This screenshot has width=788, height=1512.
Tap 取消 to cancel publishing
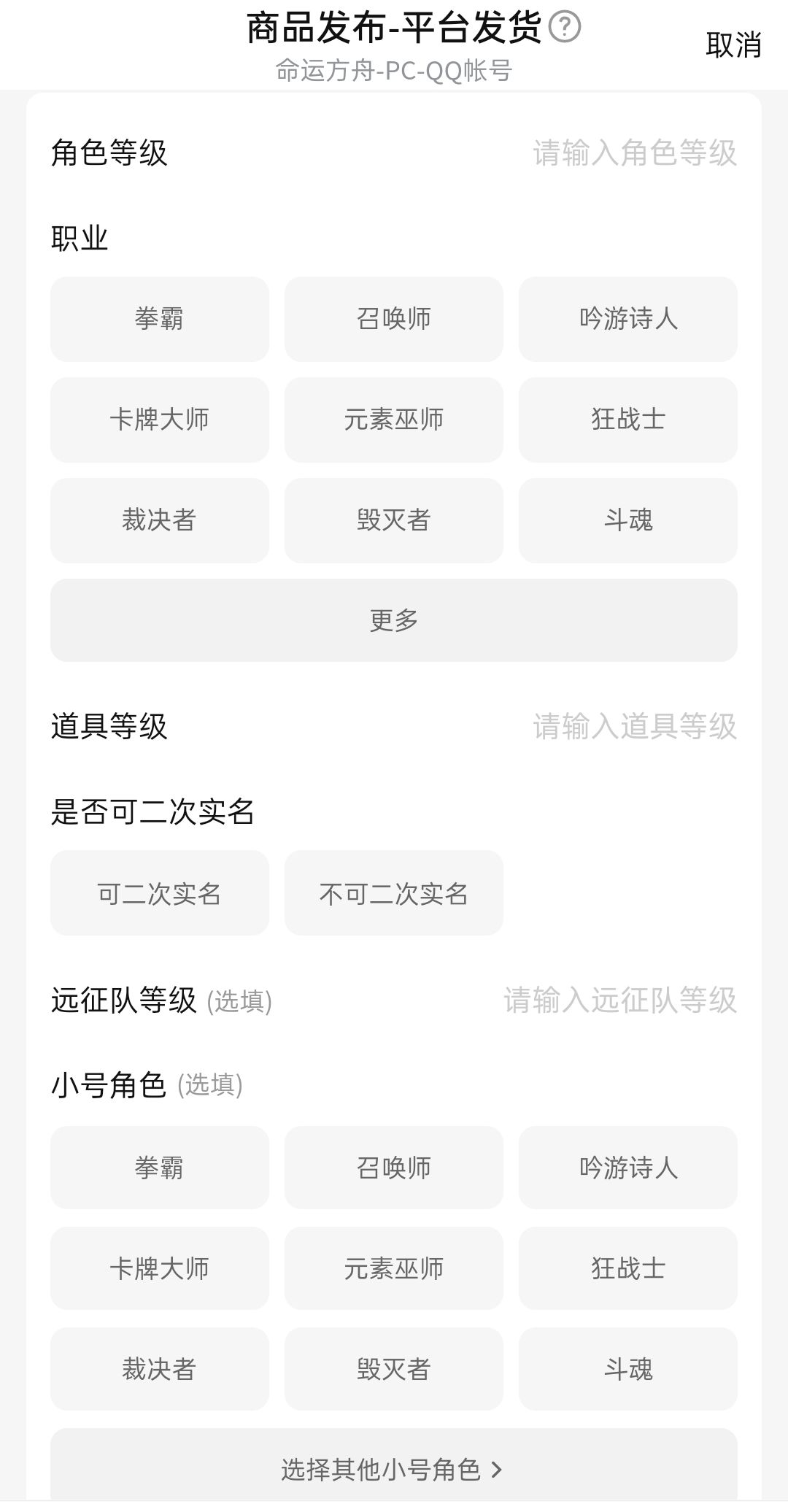[x=733, y=45]
